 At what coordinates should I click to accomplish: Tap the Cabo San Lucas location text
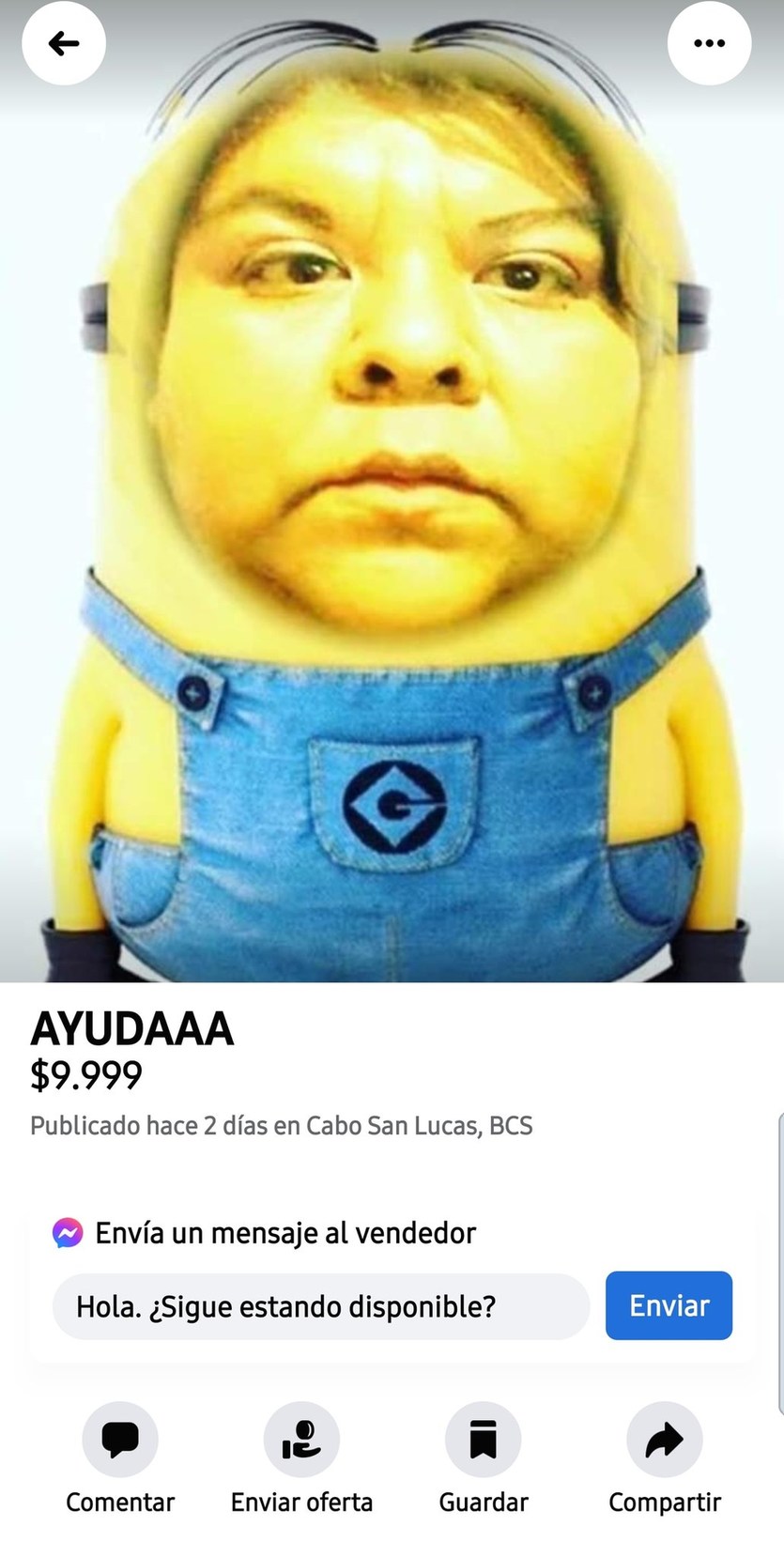coord(417,1125)
